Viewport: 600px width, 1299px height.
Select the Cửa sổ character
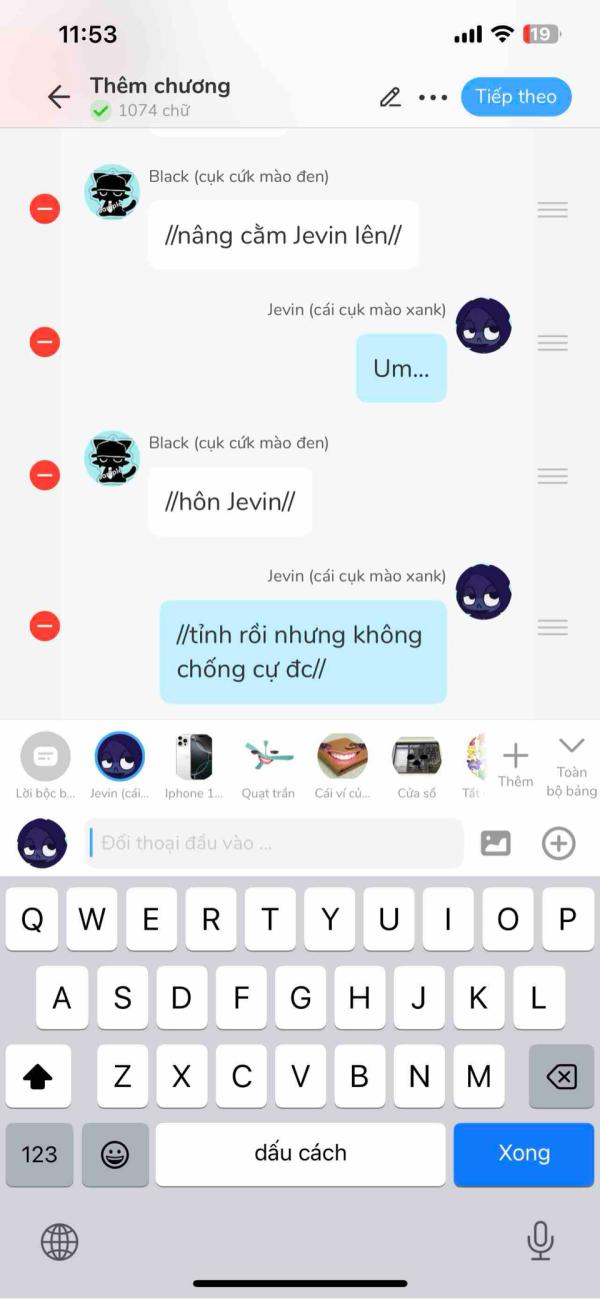point(417,766)
